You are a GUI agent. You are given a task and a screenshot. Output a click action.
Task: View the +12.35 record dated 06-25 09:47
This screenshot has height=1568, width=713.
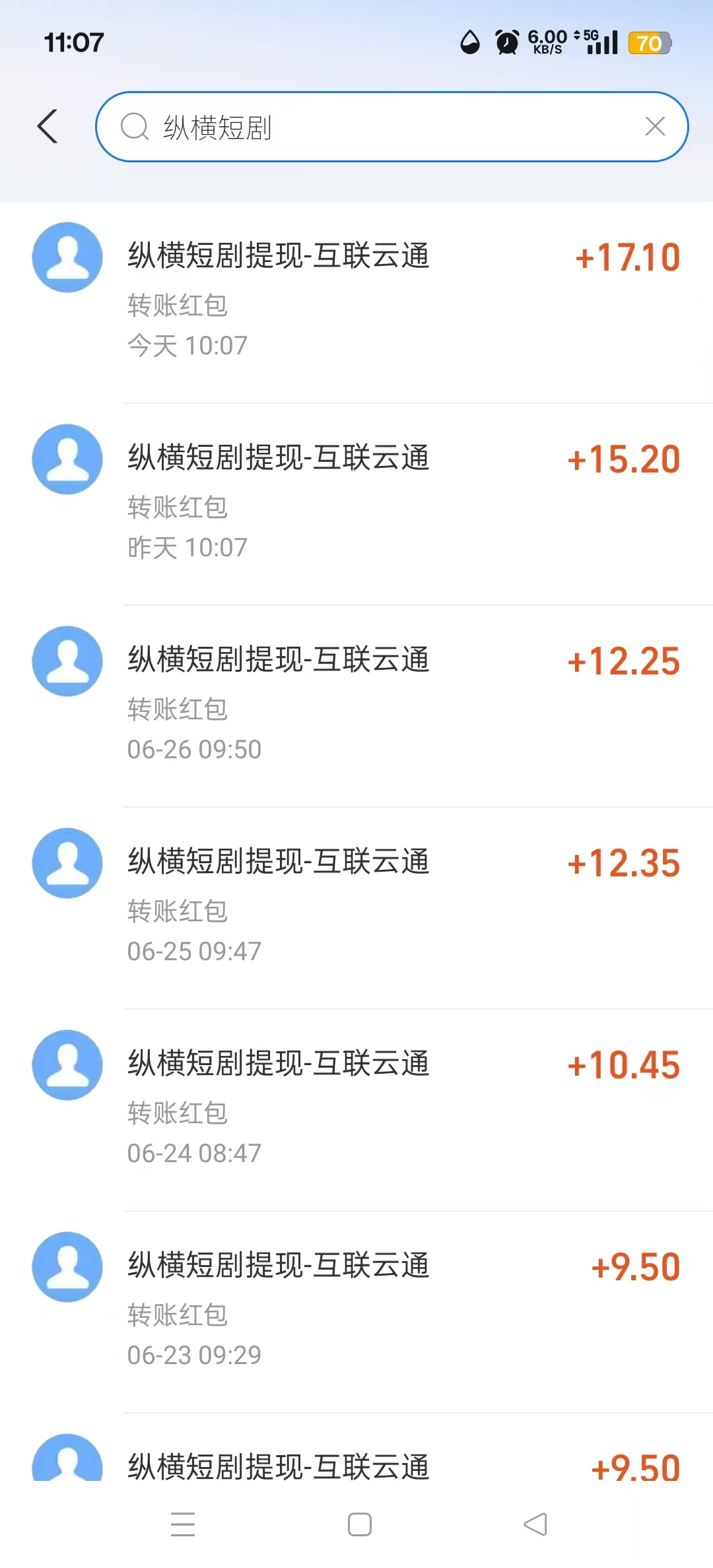coord(356,908)
